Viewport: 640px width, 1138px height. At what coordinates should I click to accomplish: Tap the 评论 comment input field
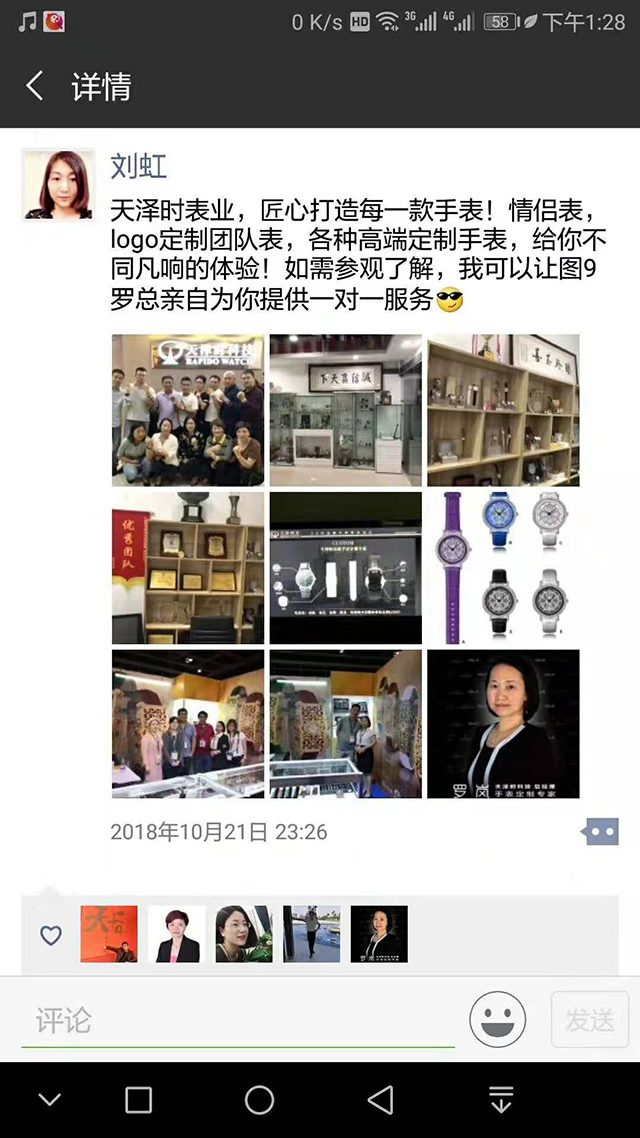pos(238,1020)
